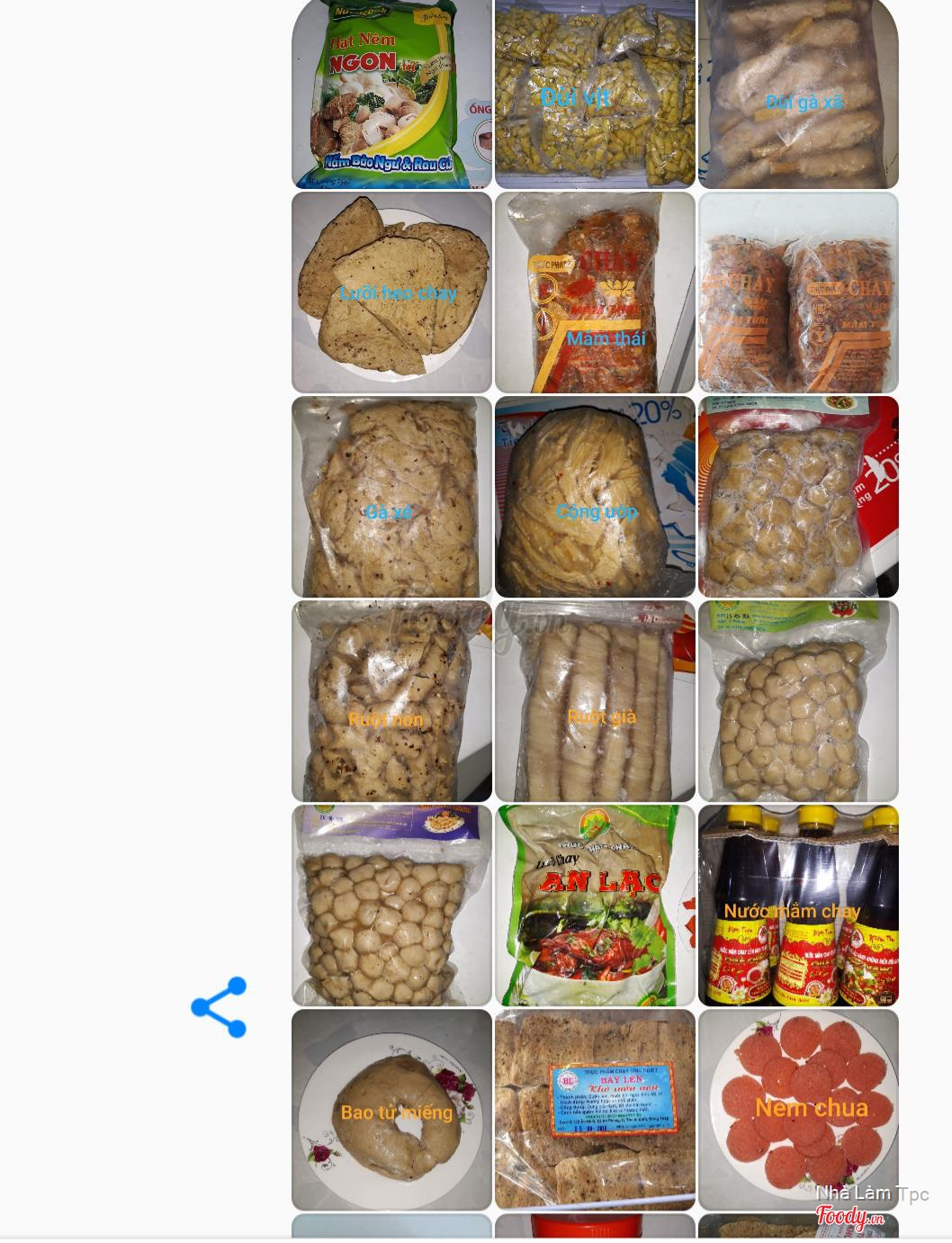Viewport: 952px width, 1243px height.
Task: View the An Lạc package image
Action: [595, 905]
